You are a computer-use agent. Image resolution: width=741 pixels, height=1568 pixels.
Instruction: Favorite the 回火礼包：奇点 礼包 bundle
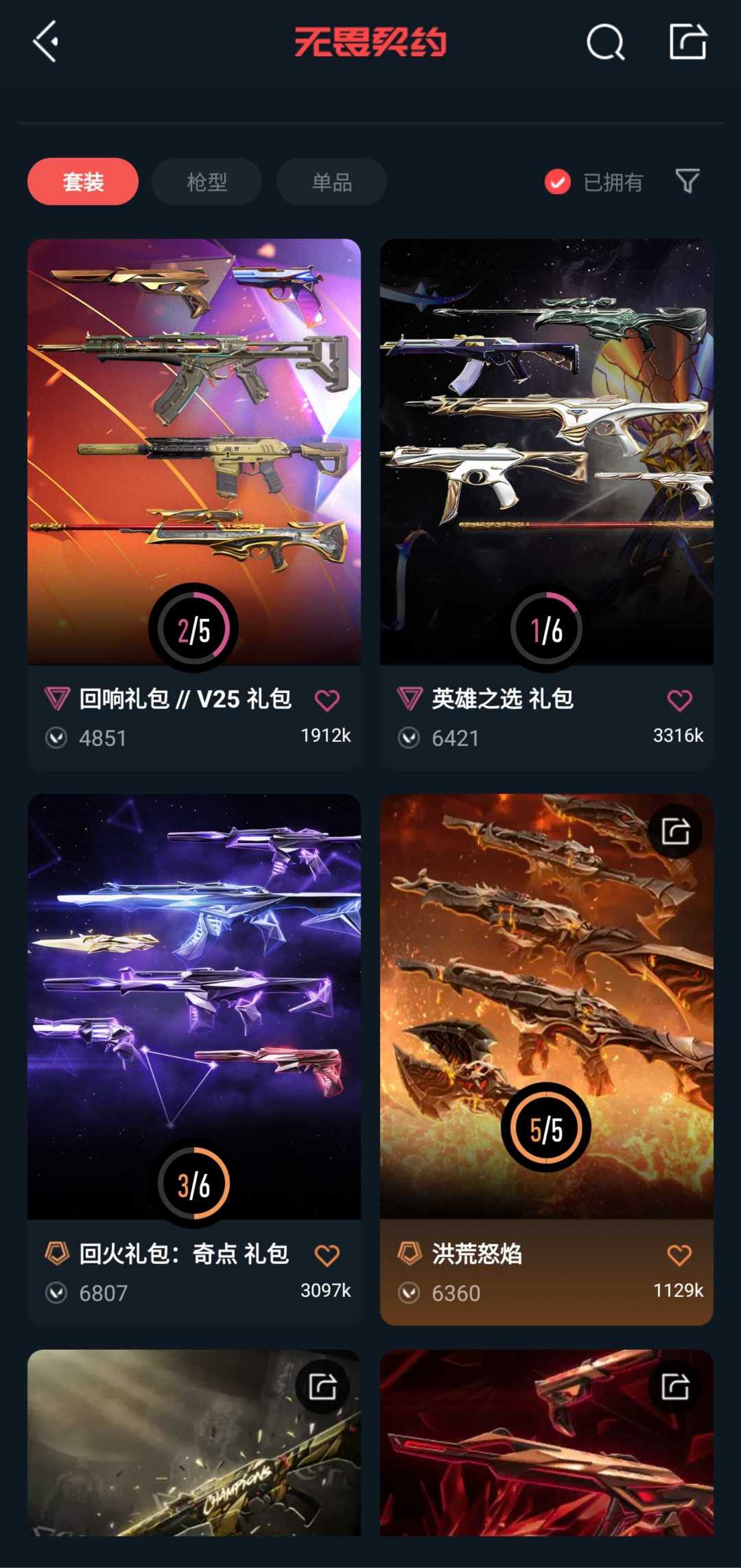327,1255
